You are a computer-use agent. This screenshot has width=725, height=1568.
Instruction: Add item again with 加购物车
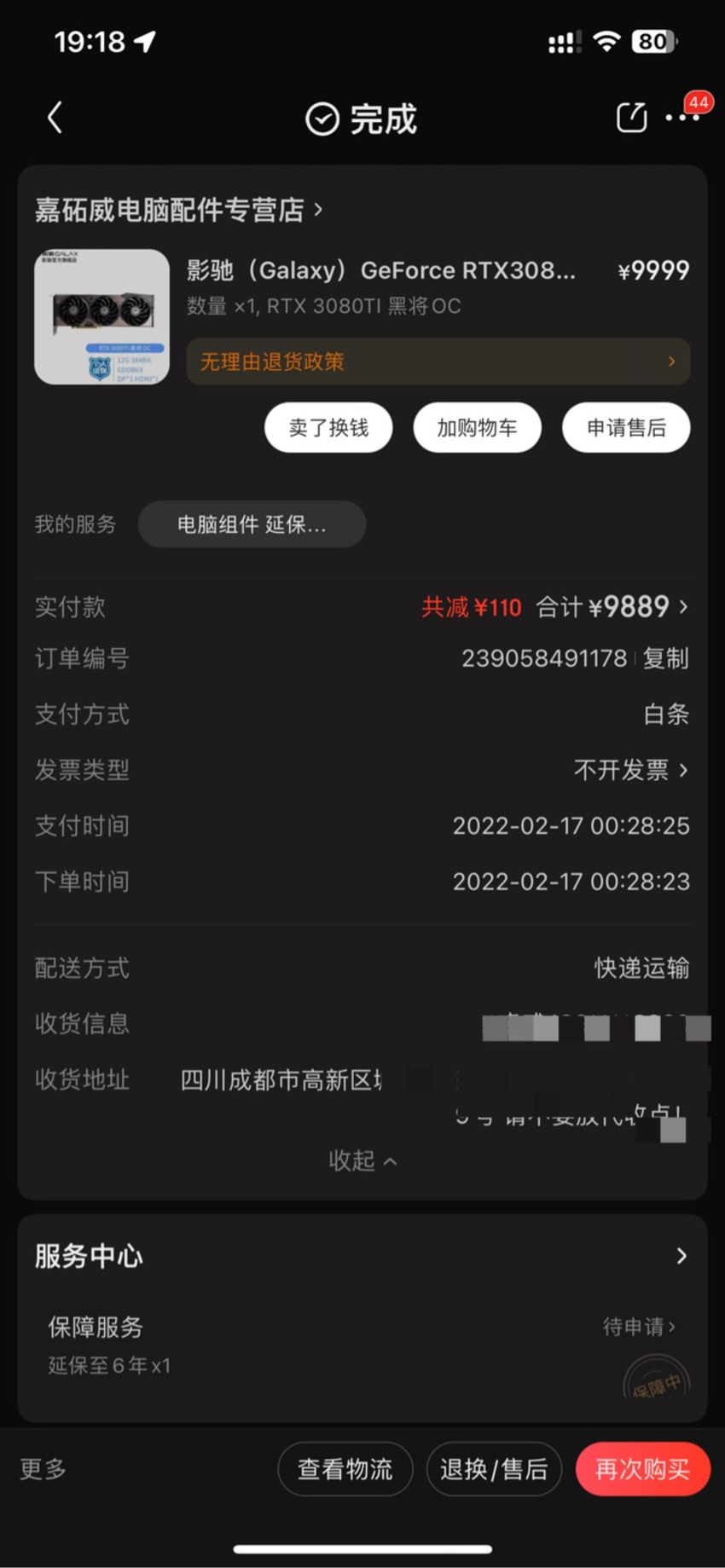[x=477, y=427]
